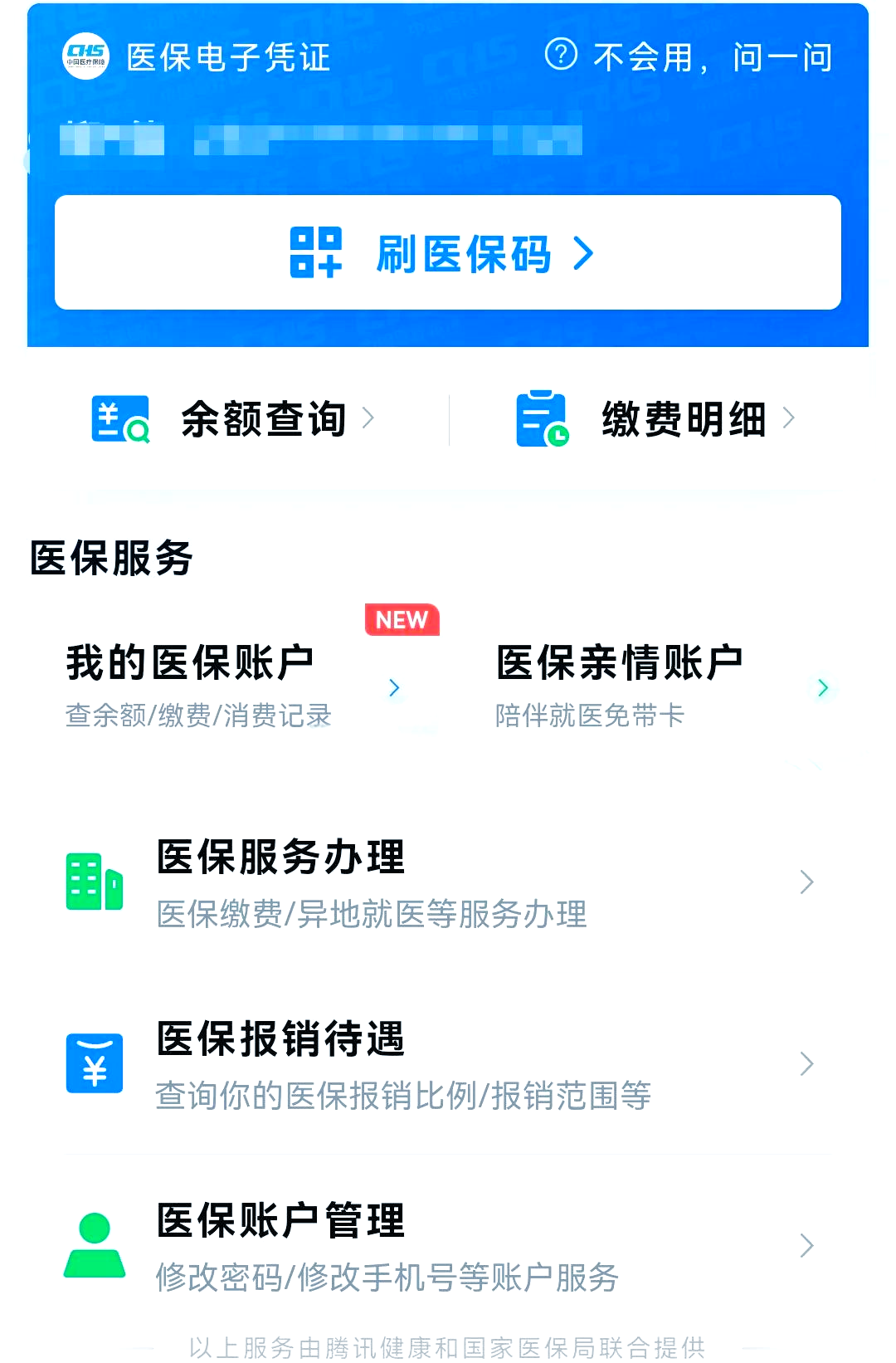Viewport: 896px width, 1363px height.
Task: Select the 余额查询 card icon
Action: 119,420
